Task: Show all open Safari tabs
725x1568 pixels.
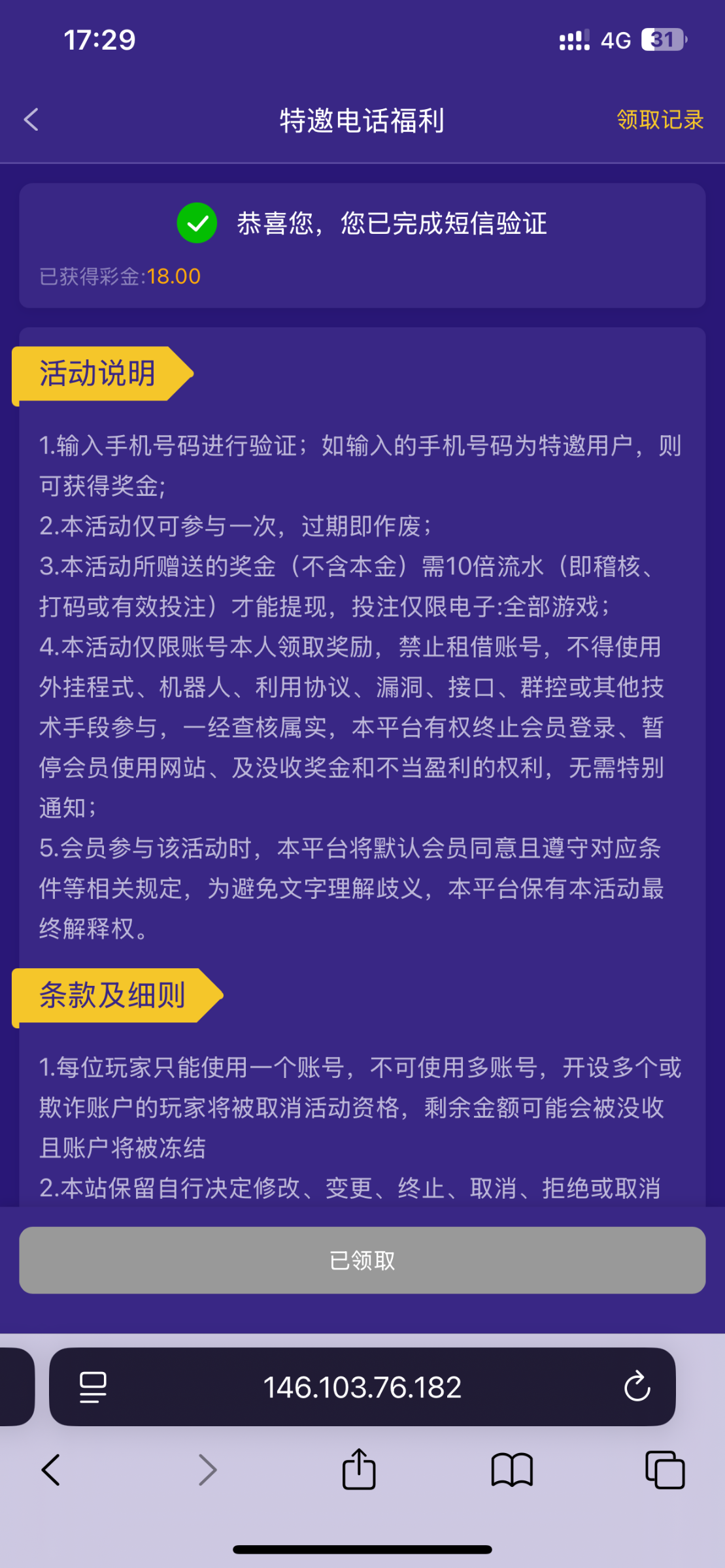Action: click(x=665, y=1470)
